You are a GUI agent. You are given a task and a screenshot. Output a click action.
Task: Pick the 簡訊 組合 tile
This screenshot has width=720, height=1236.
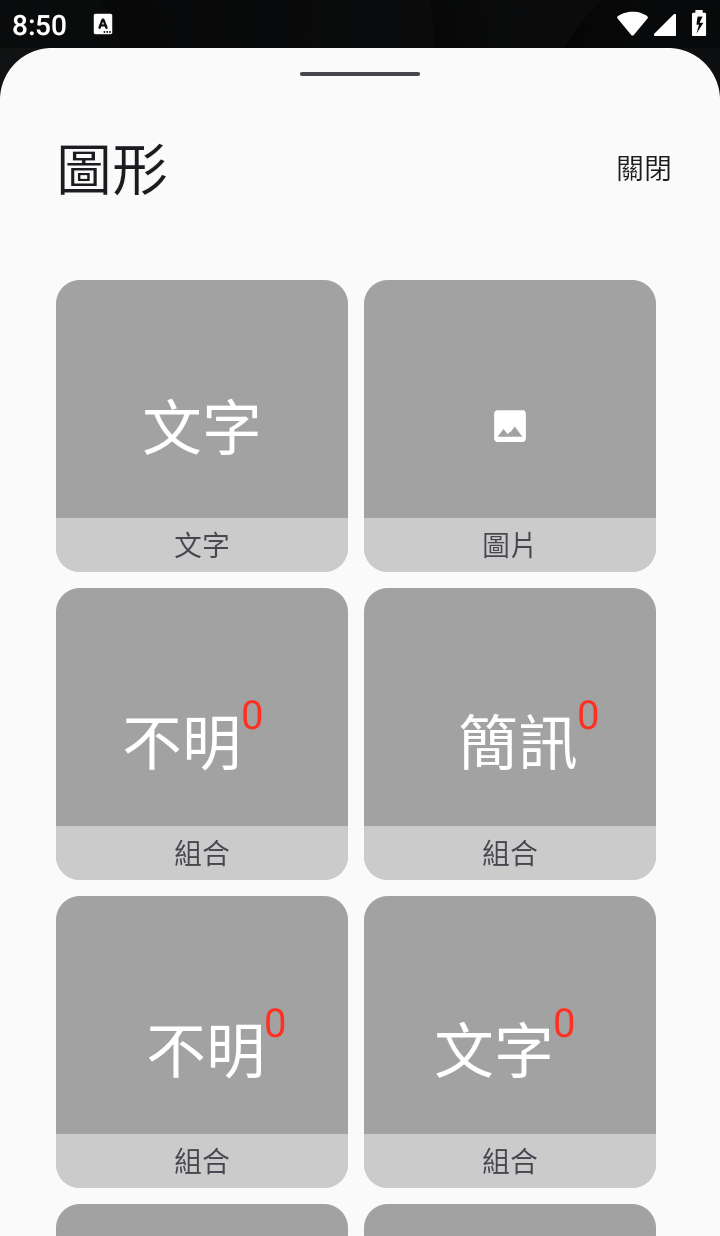[510, 734]
